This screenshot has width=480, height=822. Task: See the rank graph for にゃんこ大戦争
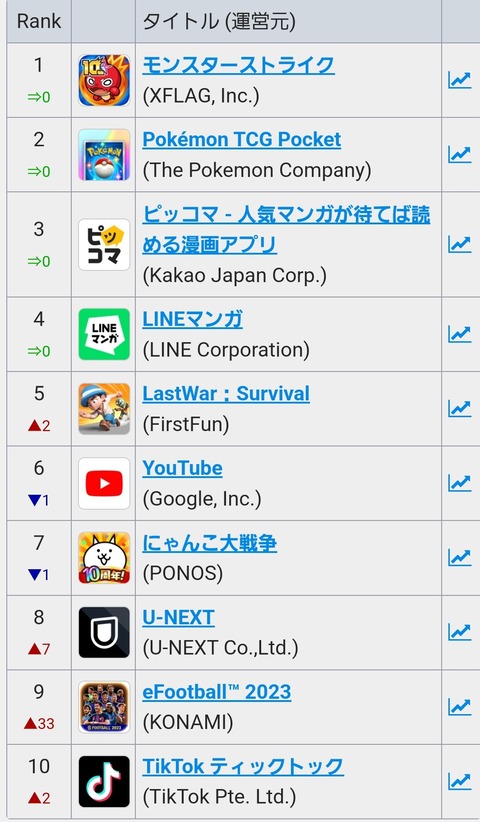pyautogui.click(x=460, y=558)
